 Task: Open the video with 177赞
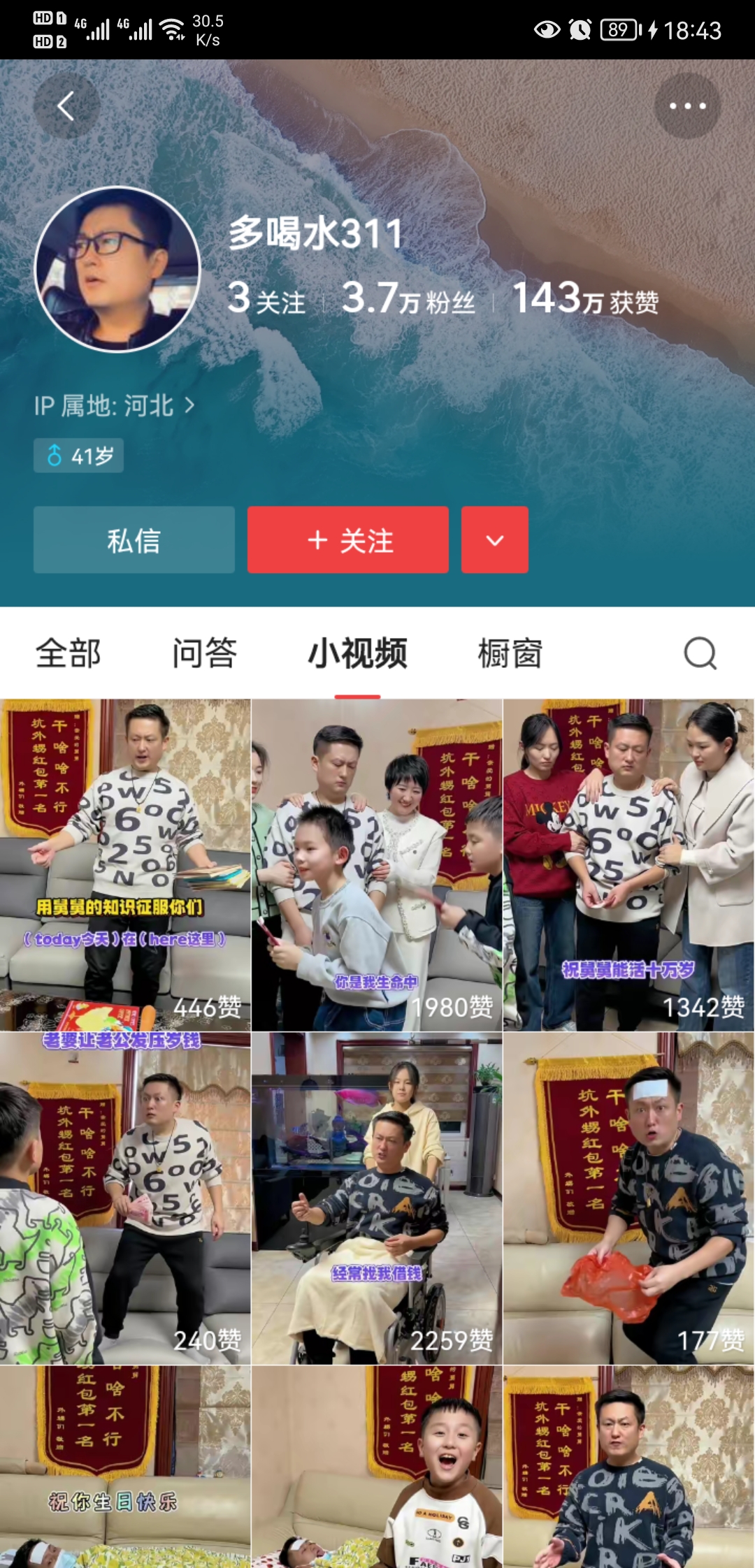[x=628, y=1198]
